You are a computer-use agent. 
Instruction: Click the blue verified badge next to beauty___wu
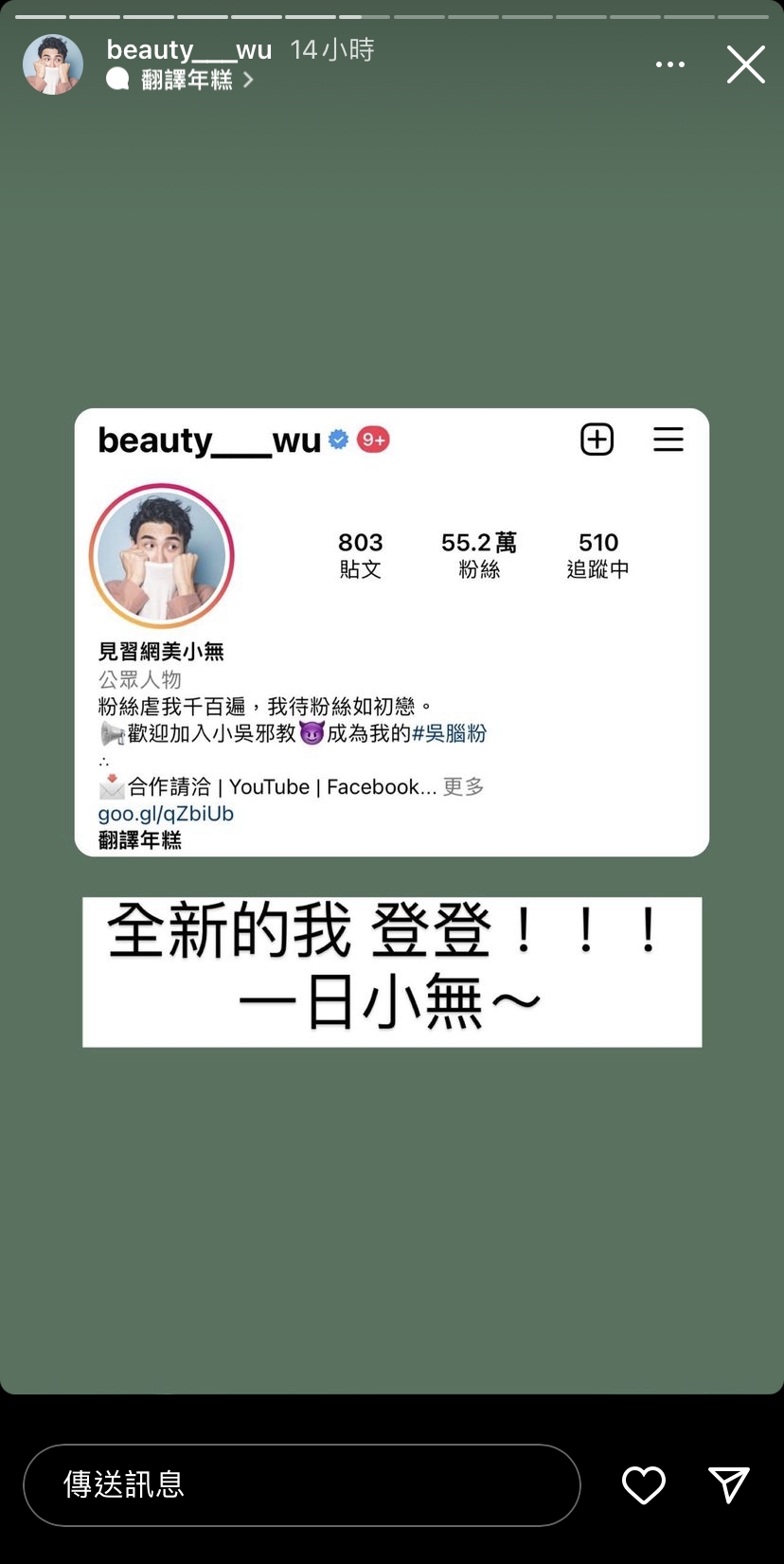pos(338,439)
